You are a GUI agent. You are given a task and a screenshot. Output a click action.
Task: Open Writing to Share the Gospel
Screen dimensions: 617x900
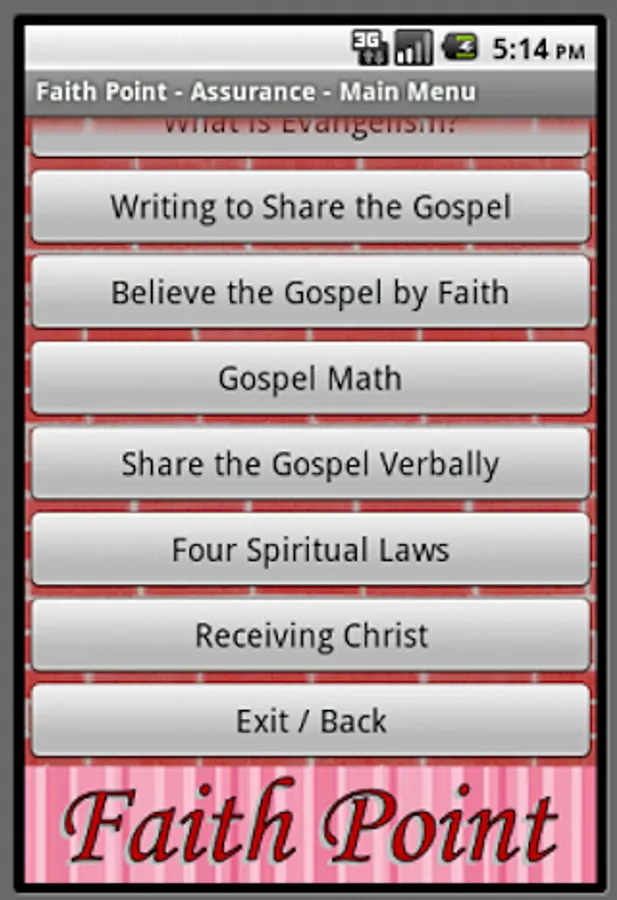tap(310, 207)
